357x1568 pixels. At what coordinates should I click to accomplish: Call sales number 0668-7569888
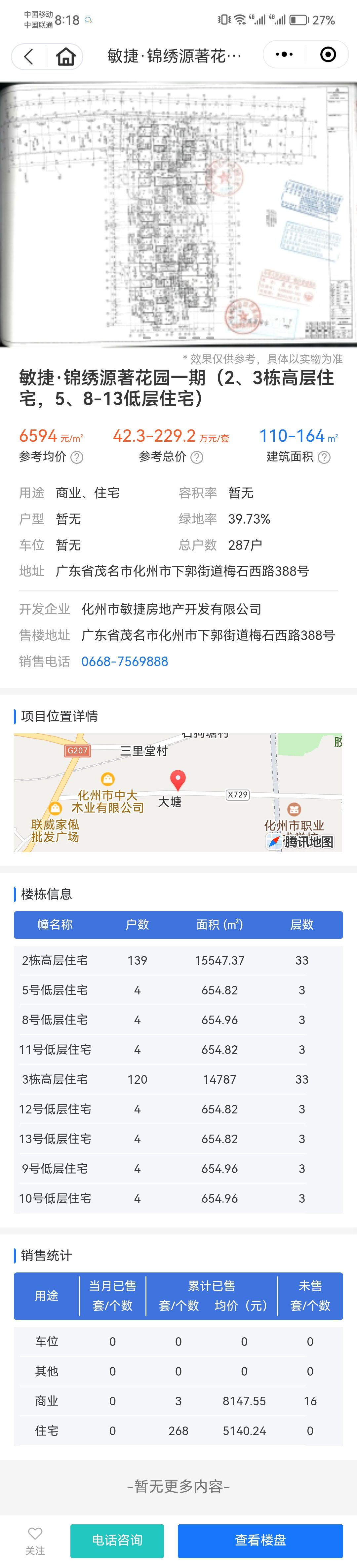coord(125,662)
